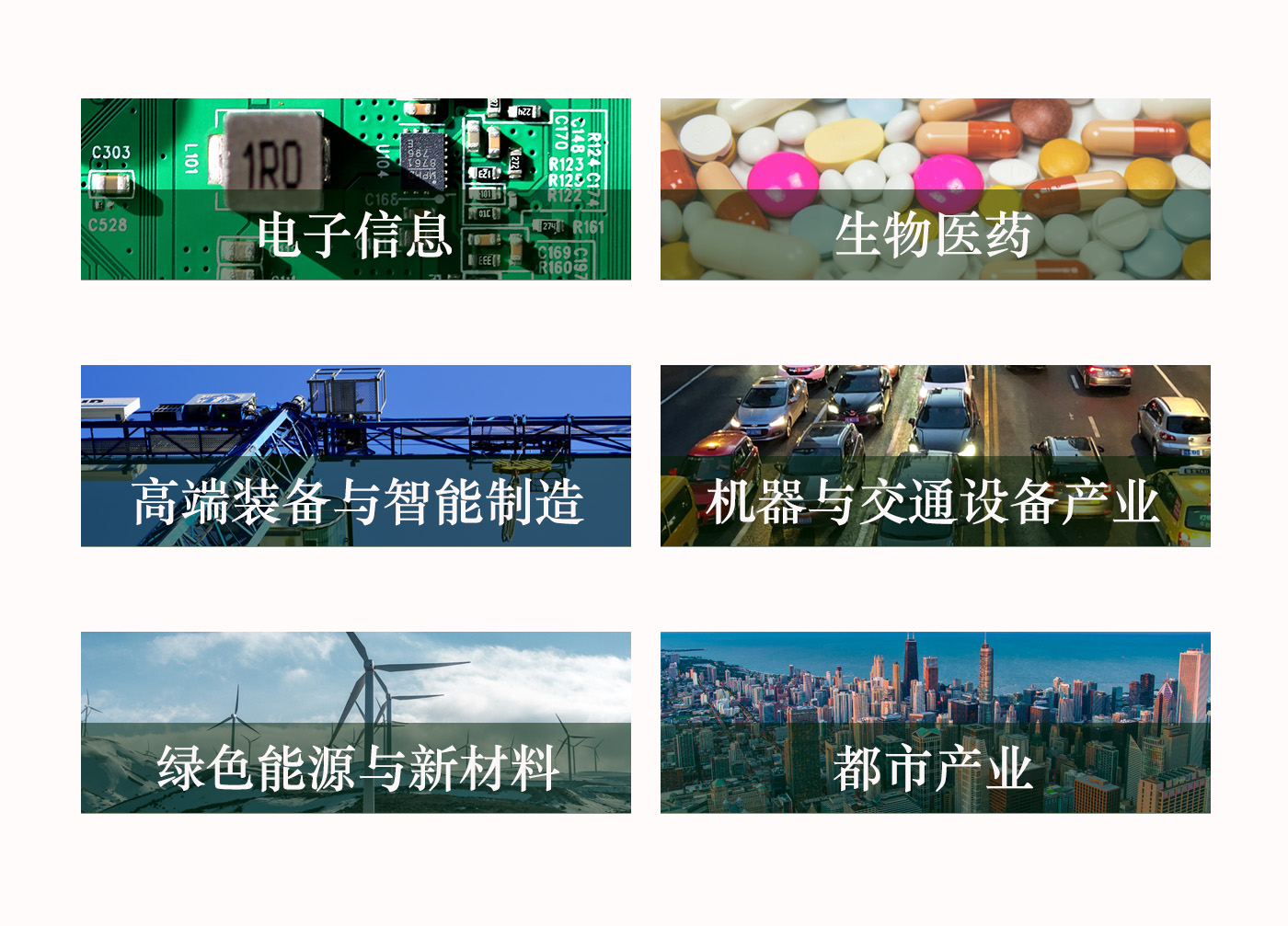Choose the 都市产业 category tile
Screen dimensions: 1288x926
click(935, 723)
